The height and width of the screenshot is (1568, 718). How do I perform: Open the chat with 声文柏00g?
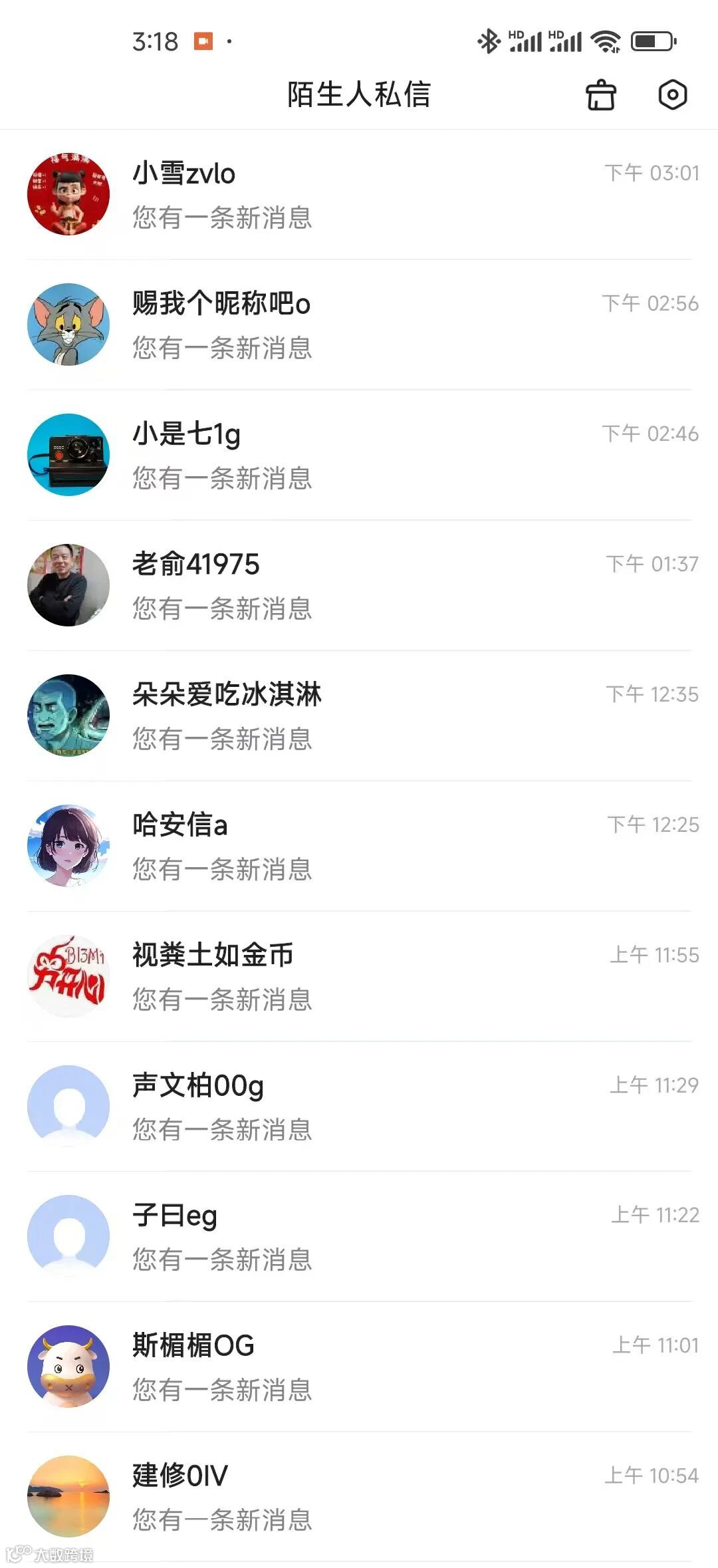(359, 1107)
